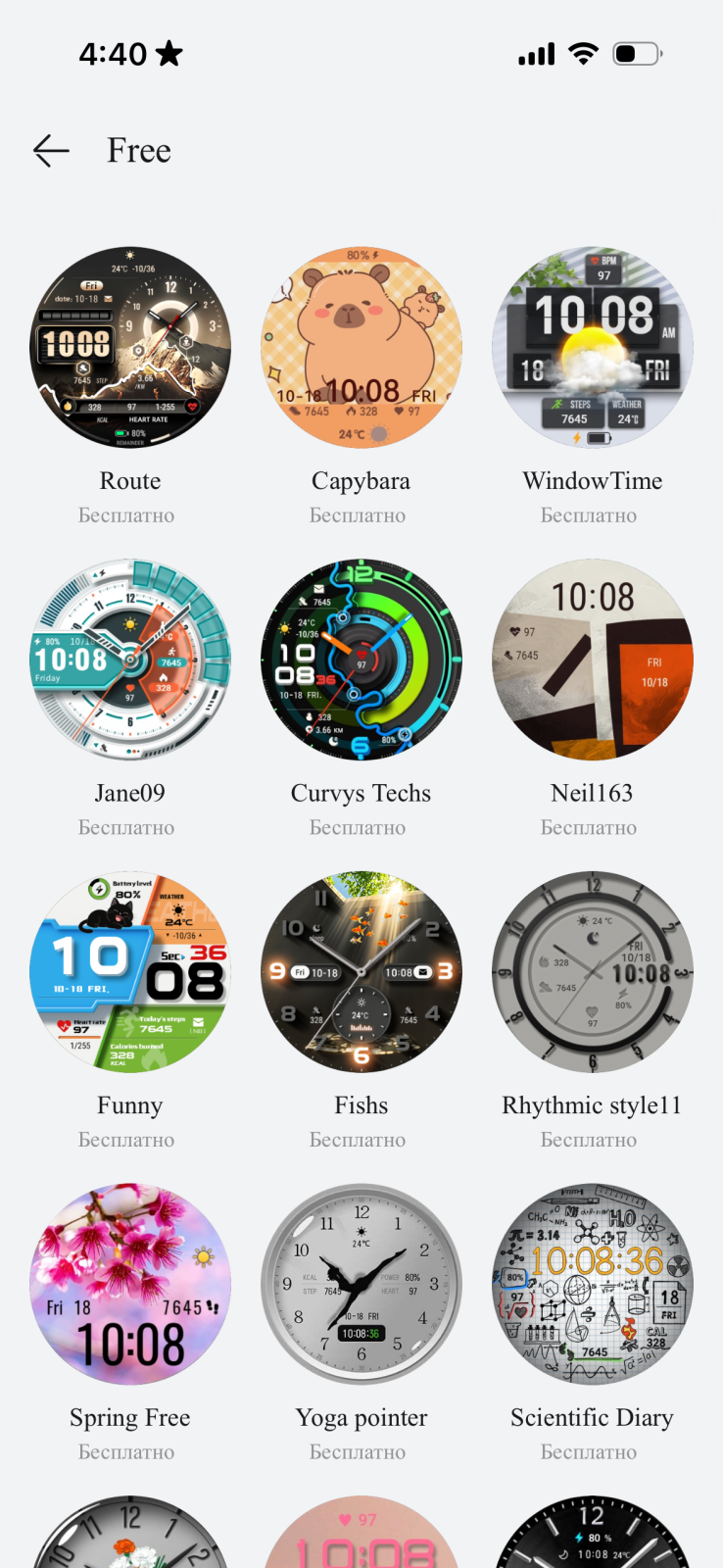Viewport: 723px width, 1568px height.
Task: Open the Route watch face
Action: pyautogui.click(x=130, y=347)
